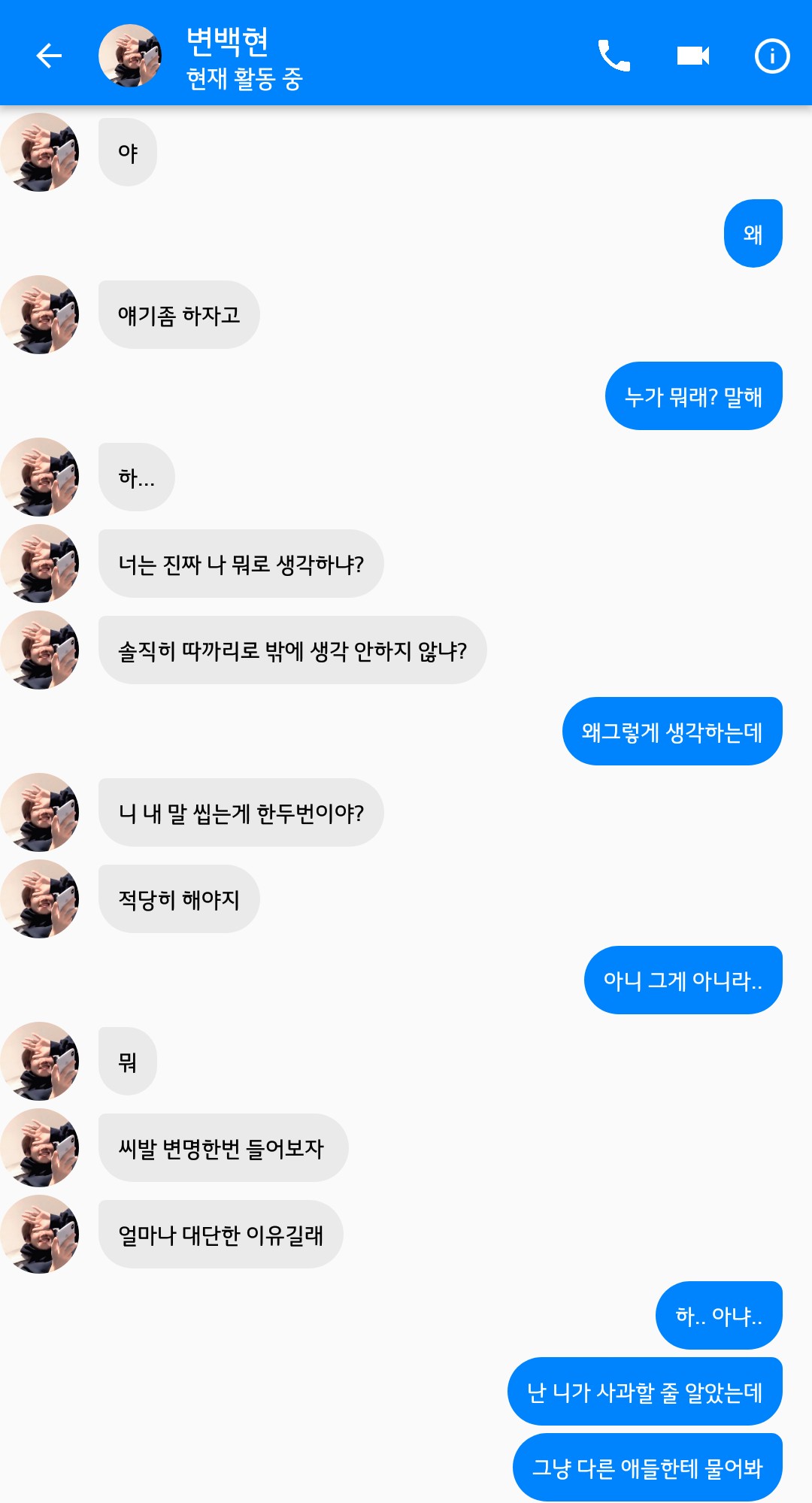
Task: Open the conversation info icon
Action: click(x=772, y=56)
